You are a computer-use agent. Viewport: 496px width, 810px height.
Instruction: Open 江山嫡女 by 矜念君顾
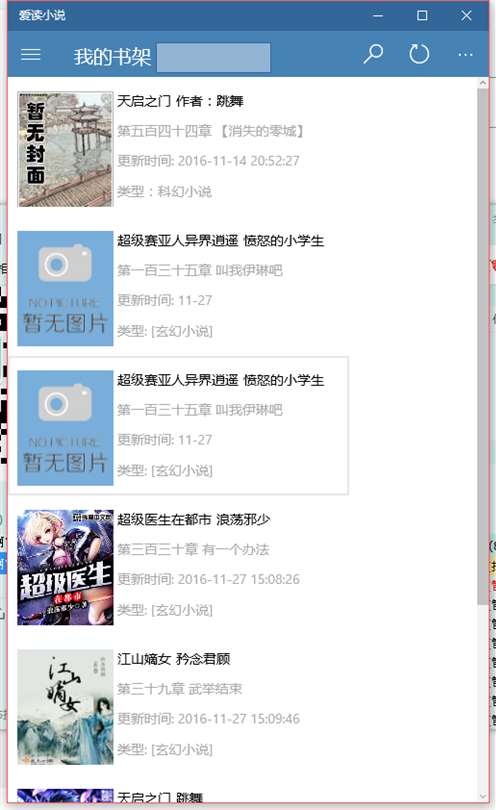179,707
